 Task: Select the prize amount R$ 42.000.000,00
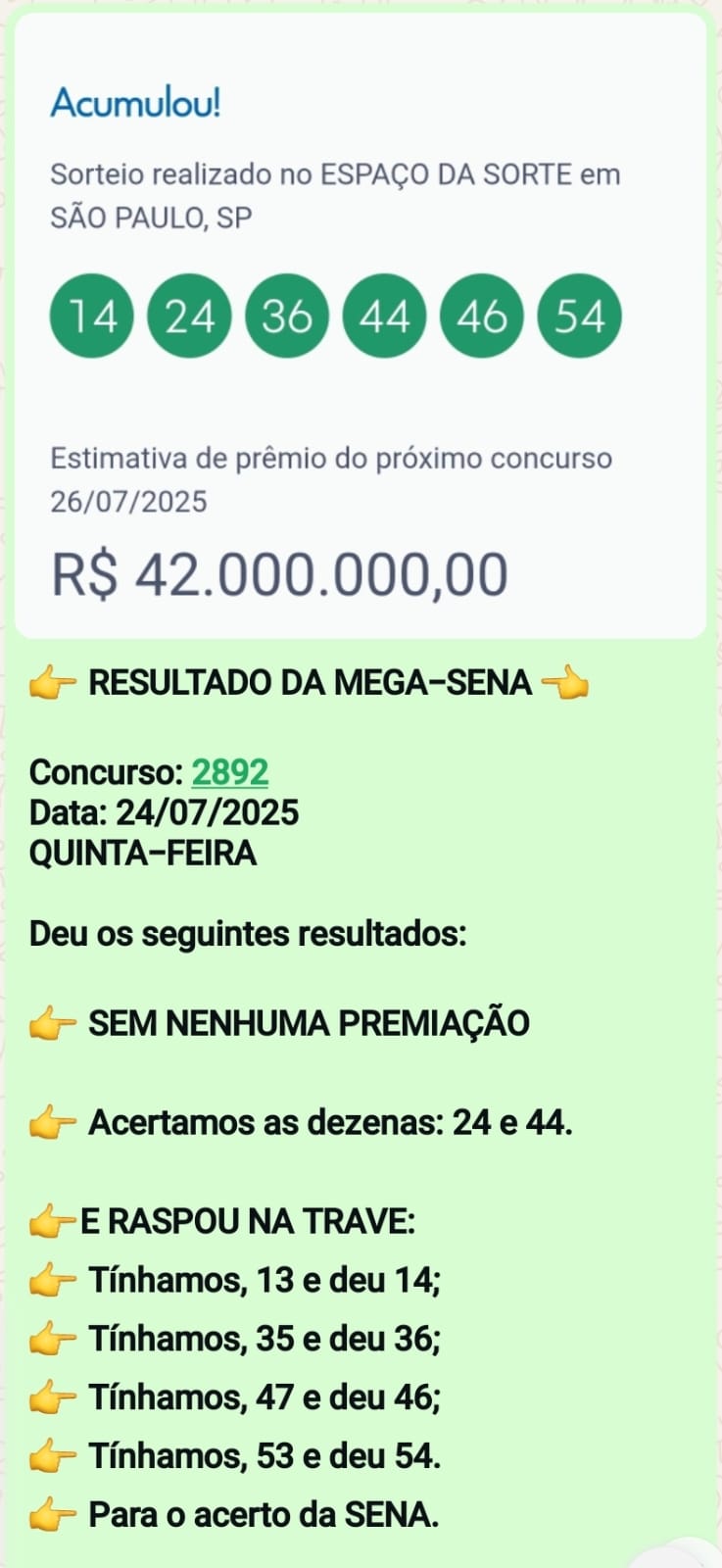coord(280,571)
